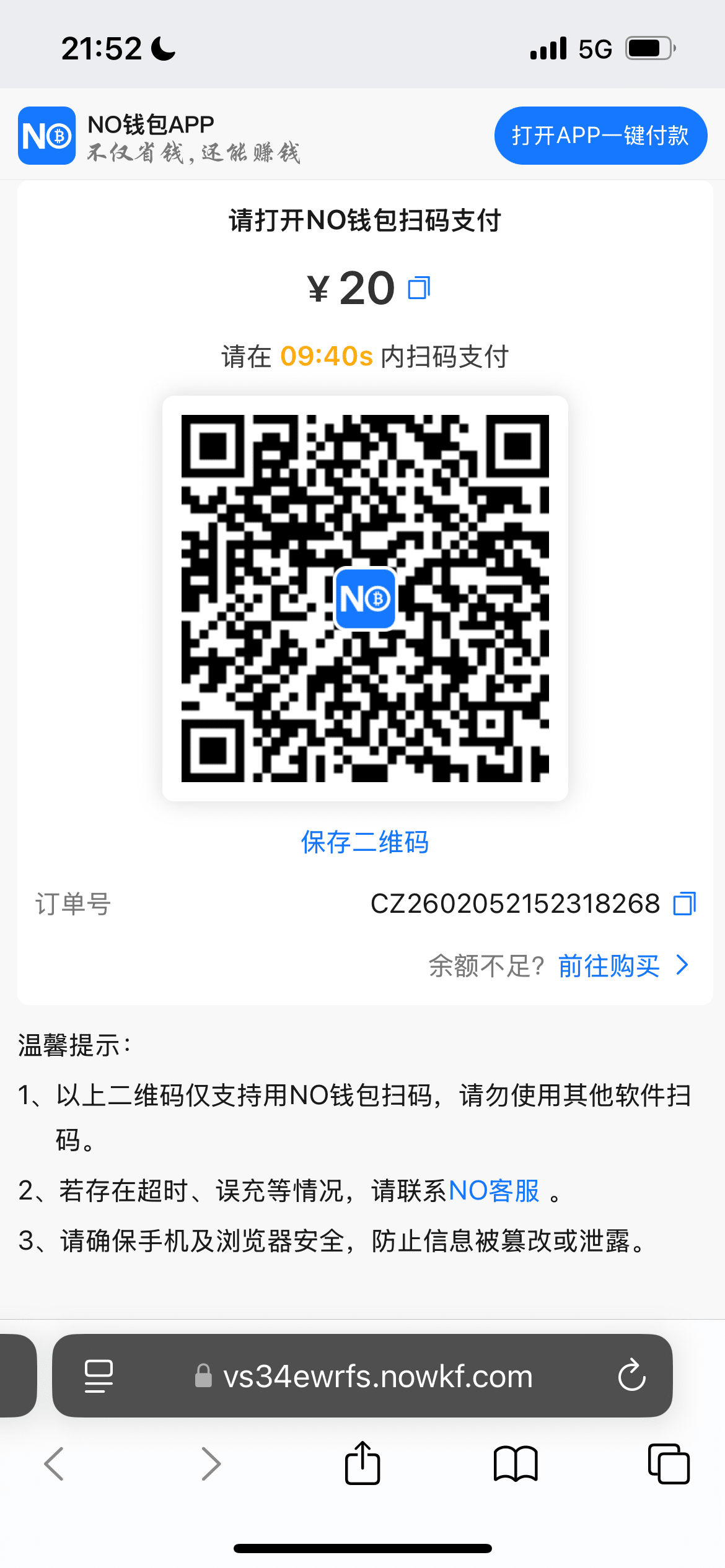The image size is (725, 1568).
Task: Navigate back with the left arrow
Action: click(x=54, y=1463)
